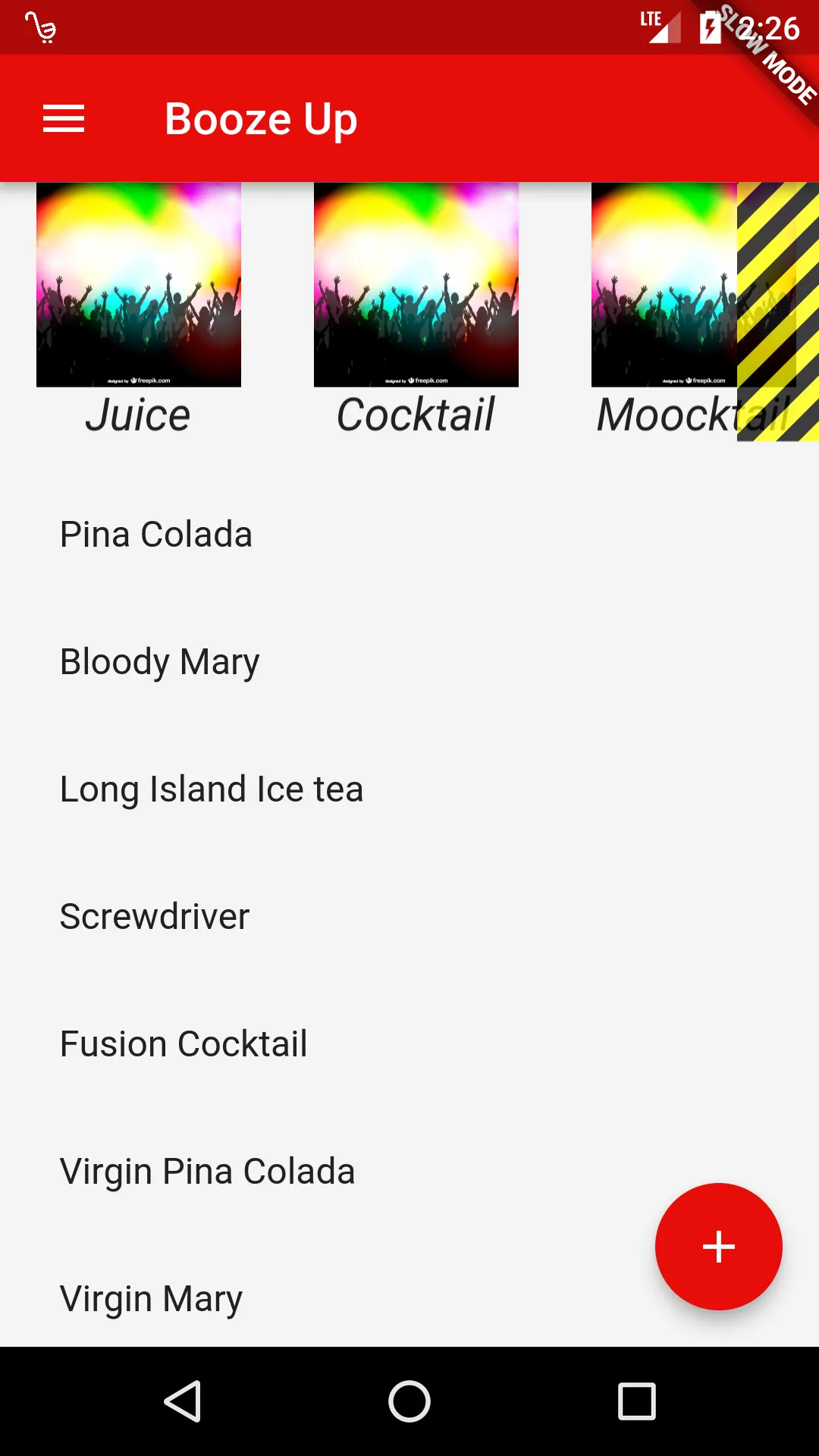Go back using system back button
Screen dimensions: 819x1456
tap(182, 1401)
